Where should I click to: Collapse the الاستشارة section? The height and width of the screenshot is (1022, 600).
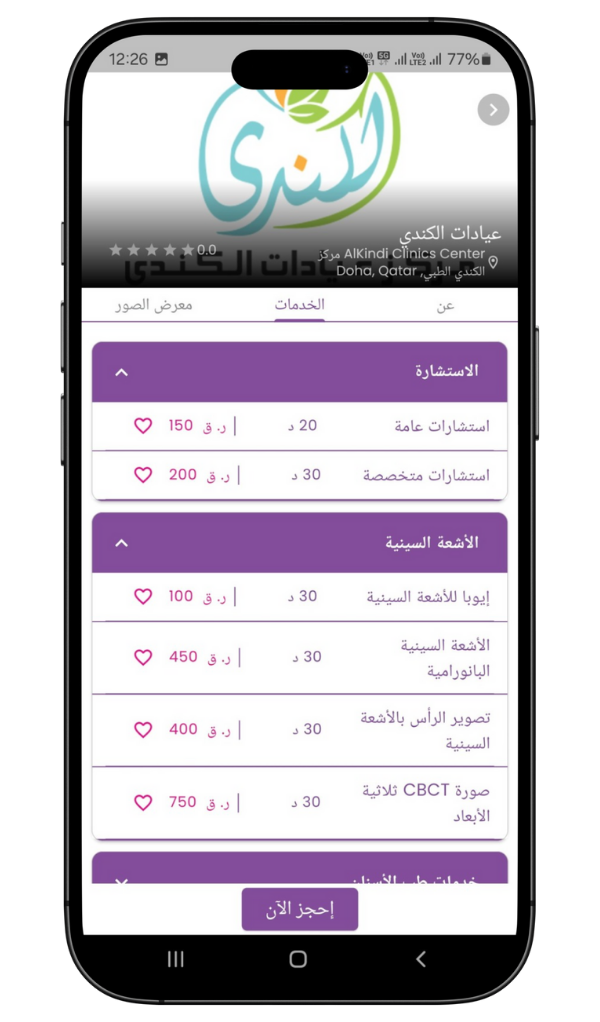click(x=122, y=372)
